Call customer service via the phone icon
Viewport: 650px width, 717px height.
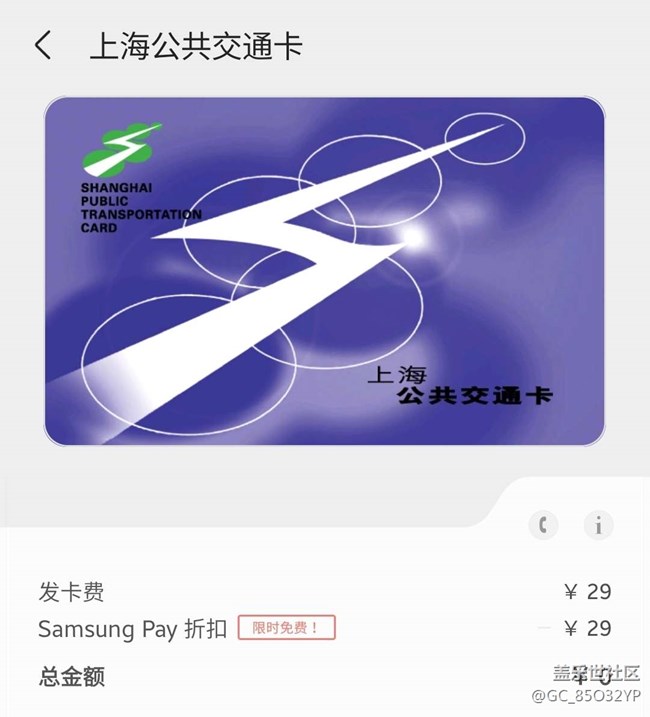point(543,525)
